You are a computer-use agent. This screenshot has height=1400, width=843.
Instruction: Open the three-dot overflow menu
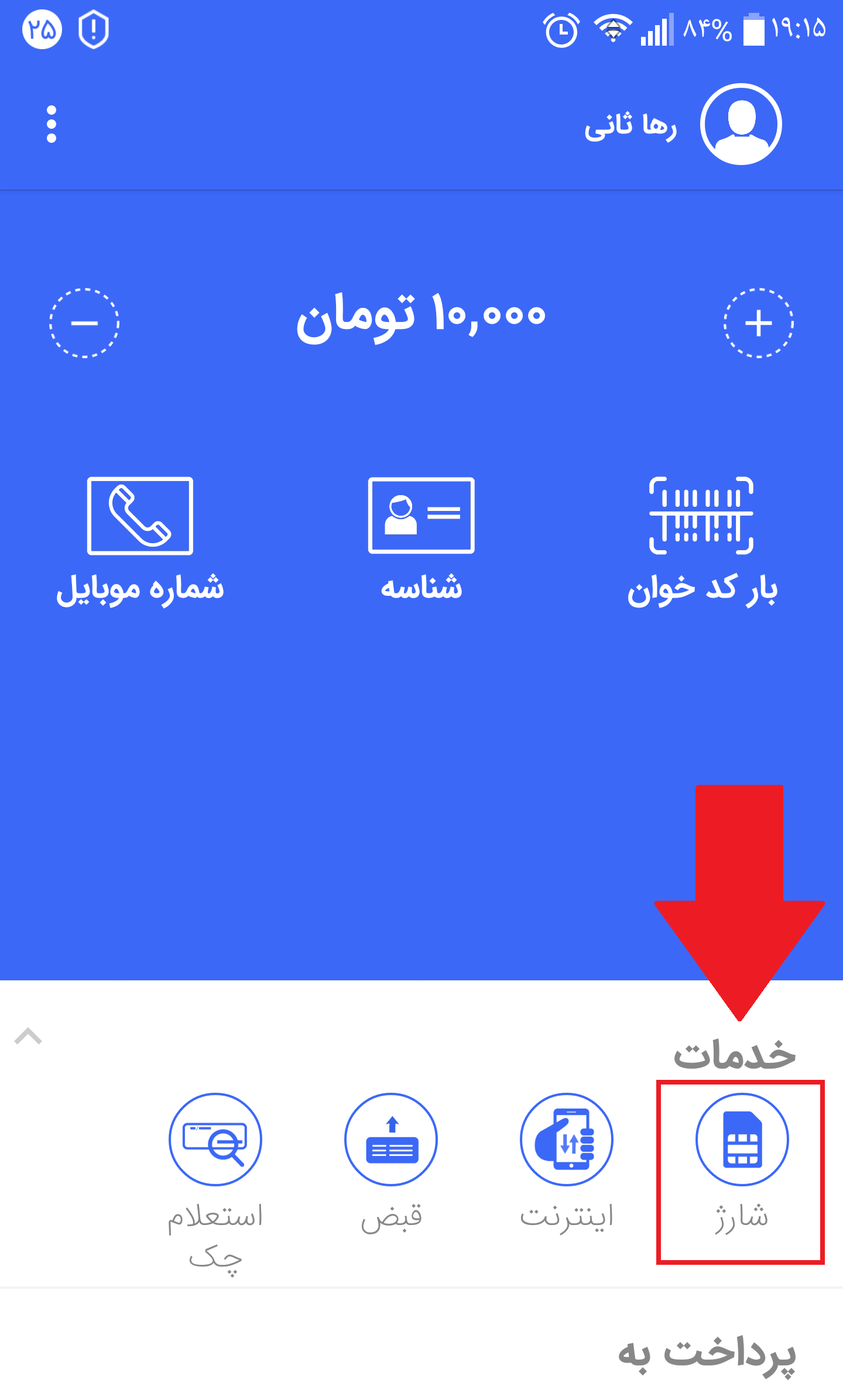[52, 124]
